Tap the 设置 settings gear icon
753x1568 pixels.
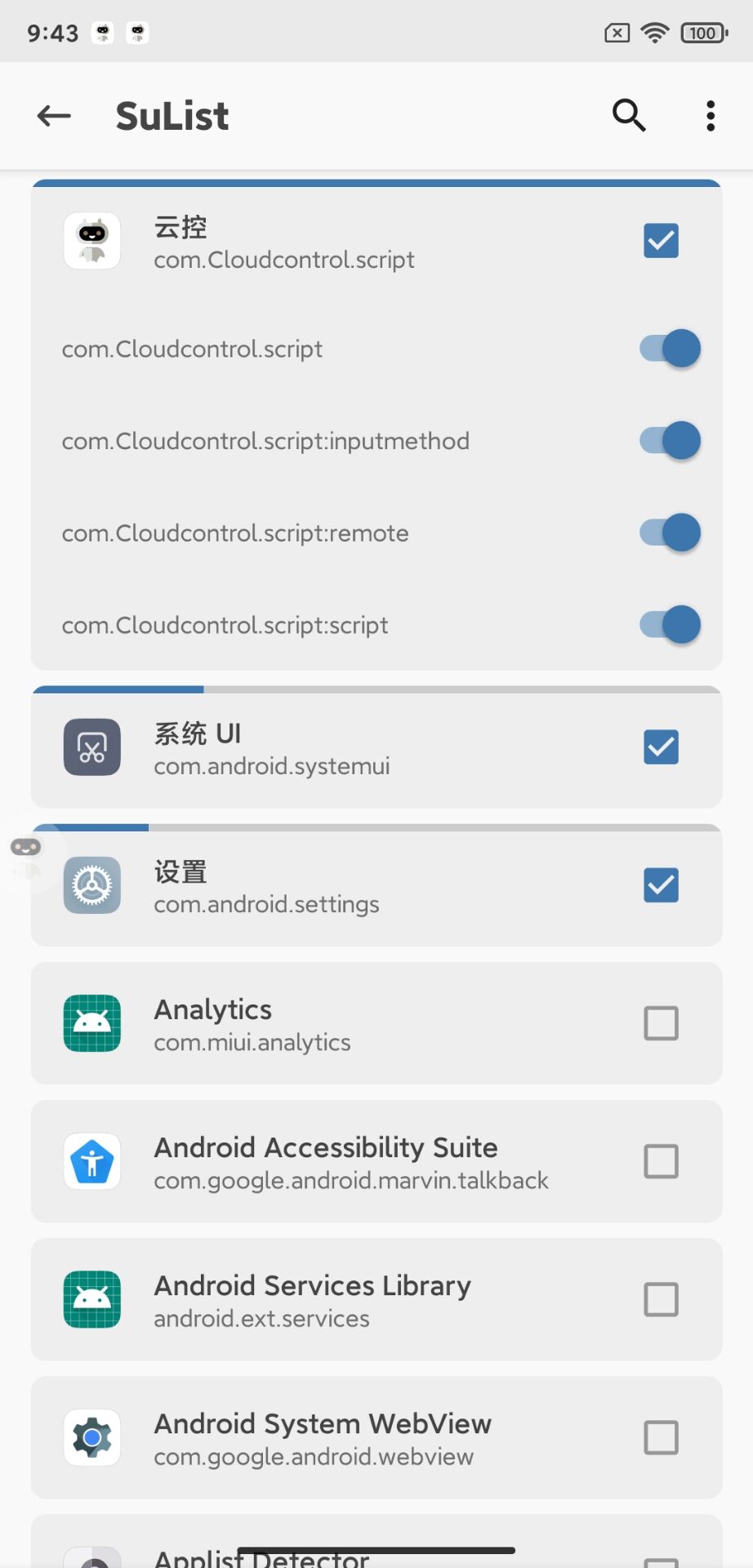coord(91,884)
